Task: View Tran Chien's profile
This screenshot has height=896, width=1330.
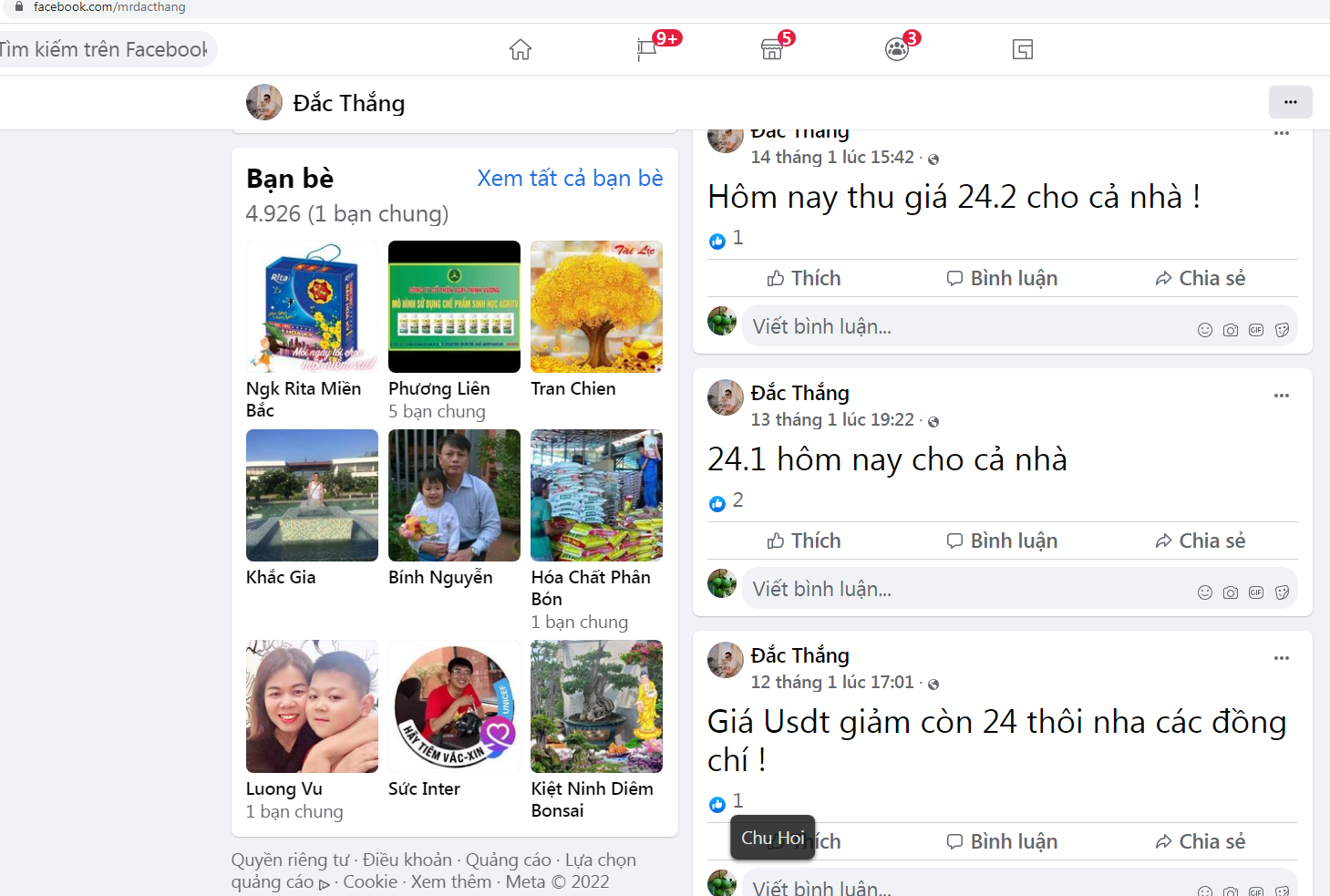Action: coord(596,307)
